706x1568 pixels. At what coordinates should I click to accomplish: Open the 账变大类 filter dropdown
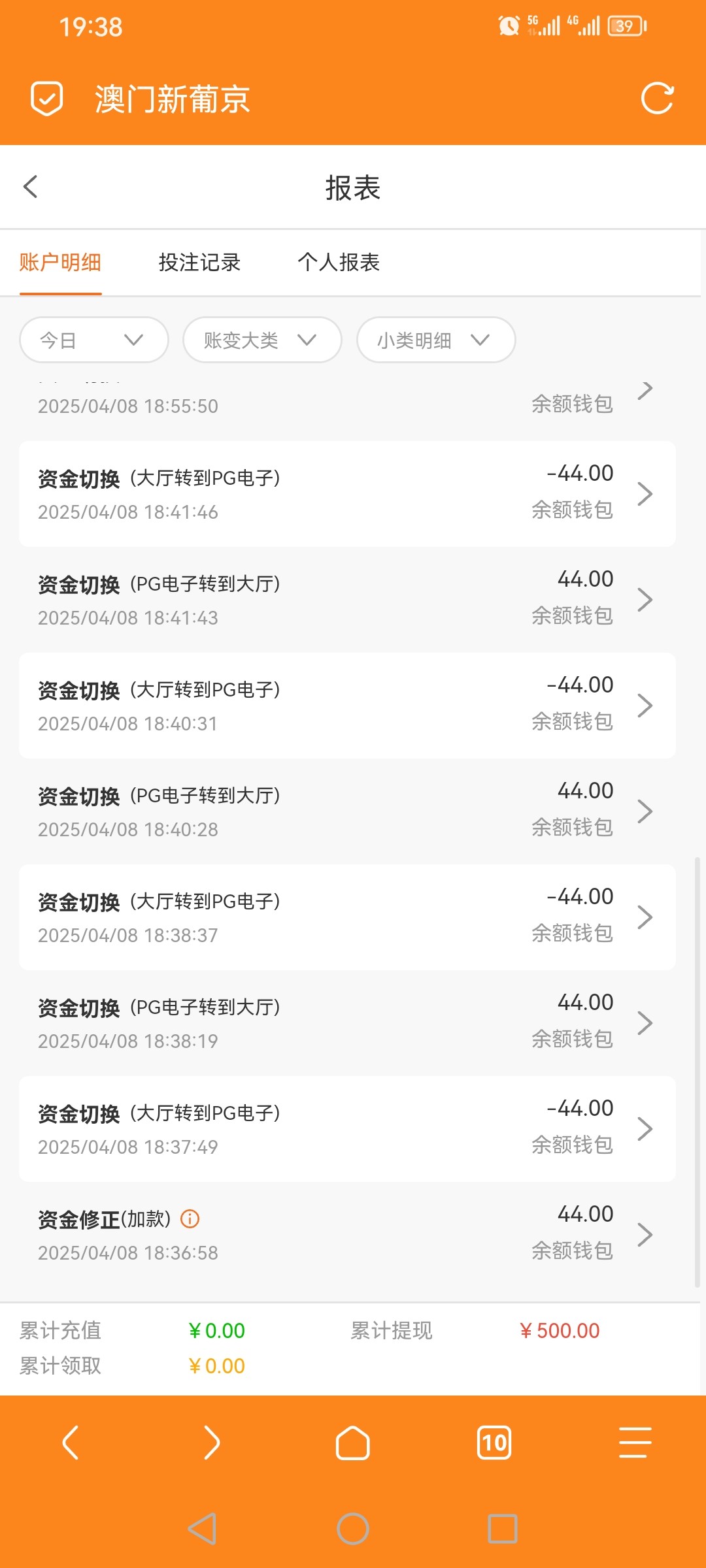(262, 340)
